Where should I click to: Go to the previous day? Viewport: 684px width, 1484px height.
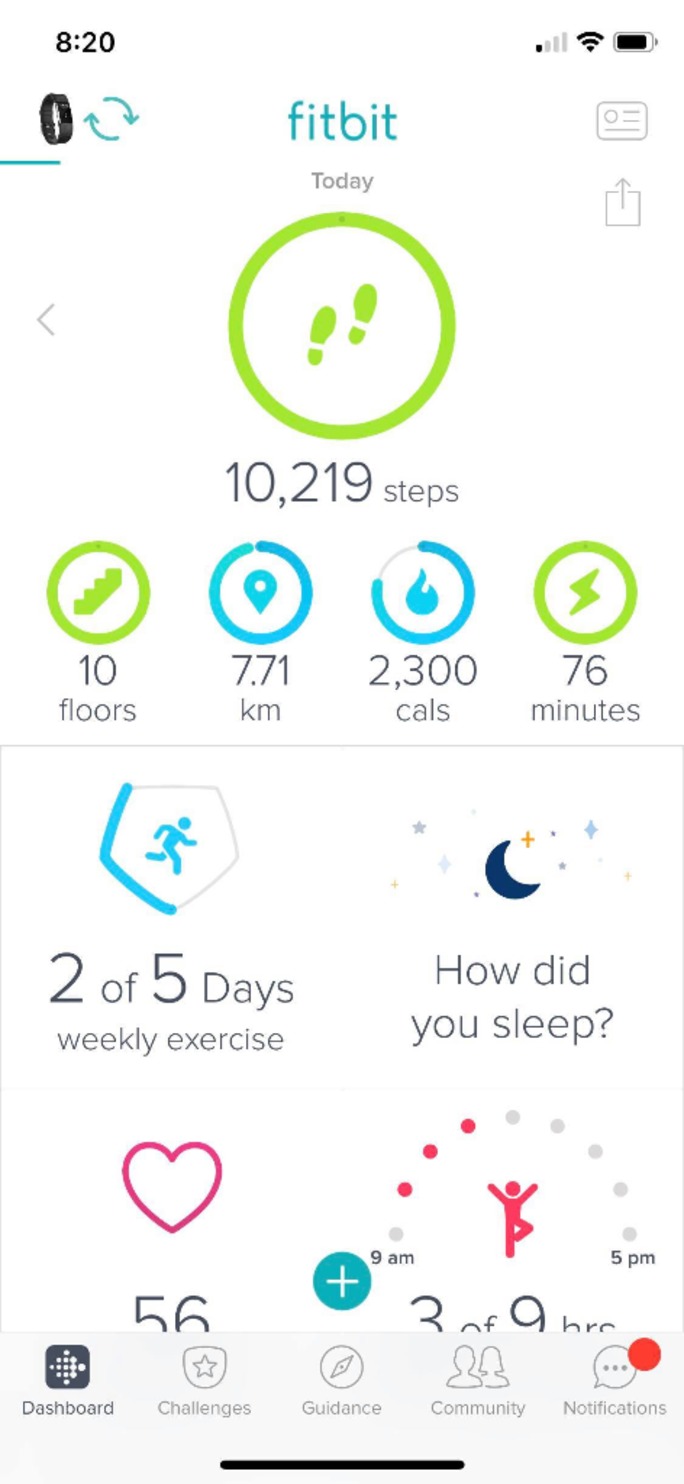[45, 320]
